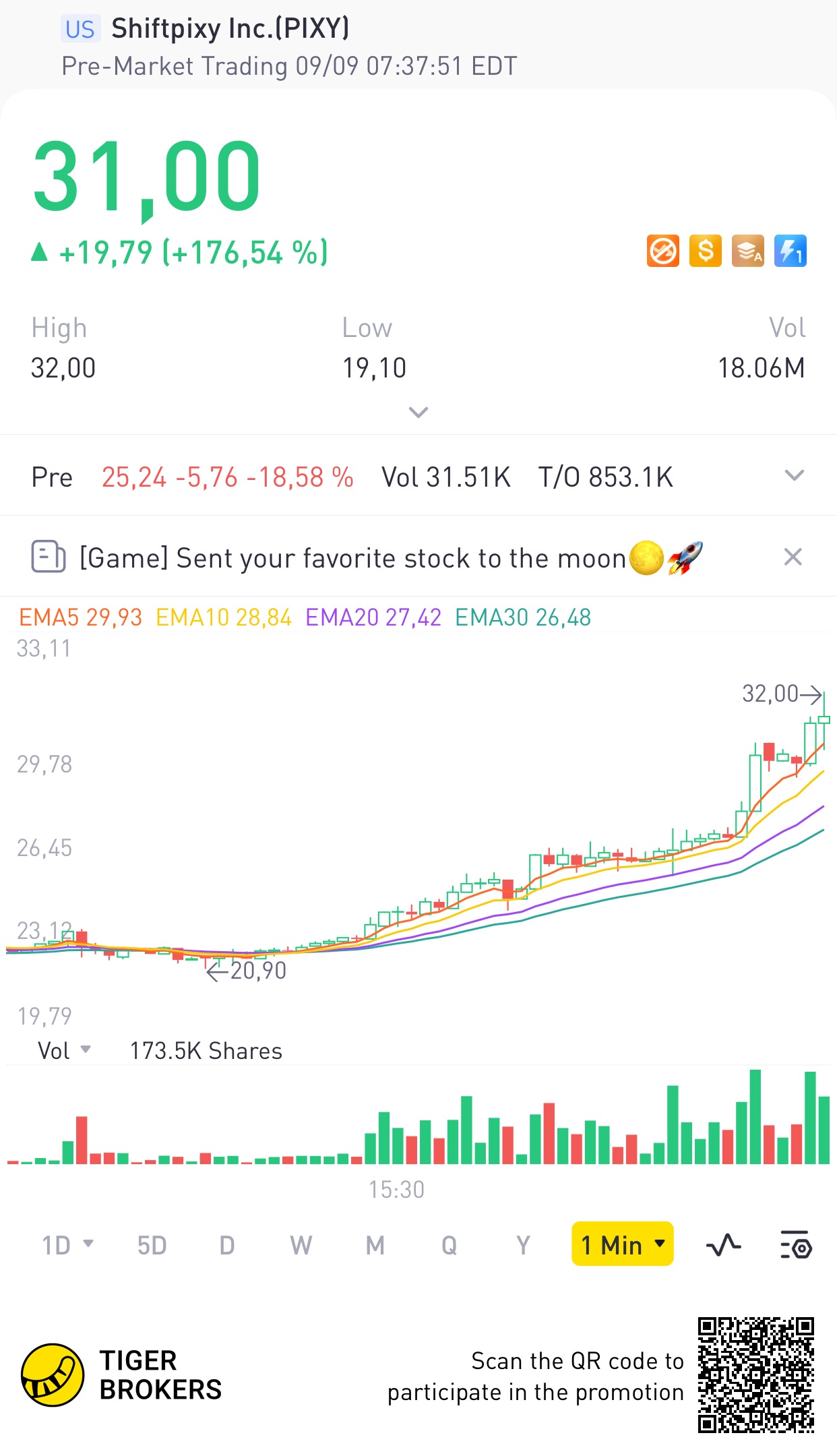This screenshot has height=1456, width=837.
Task: Open the Game moon banner
Action: pos(391,558)
